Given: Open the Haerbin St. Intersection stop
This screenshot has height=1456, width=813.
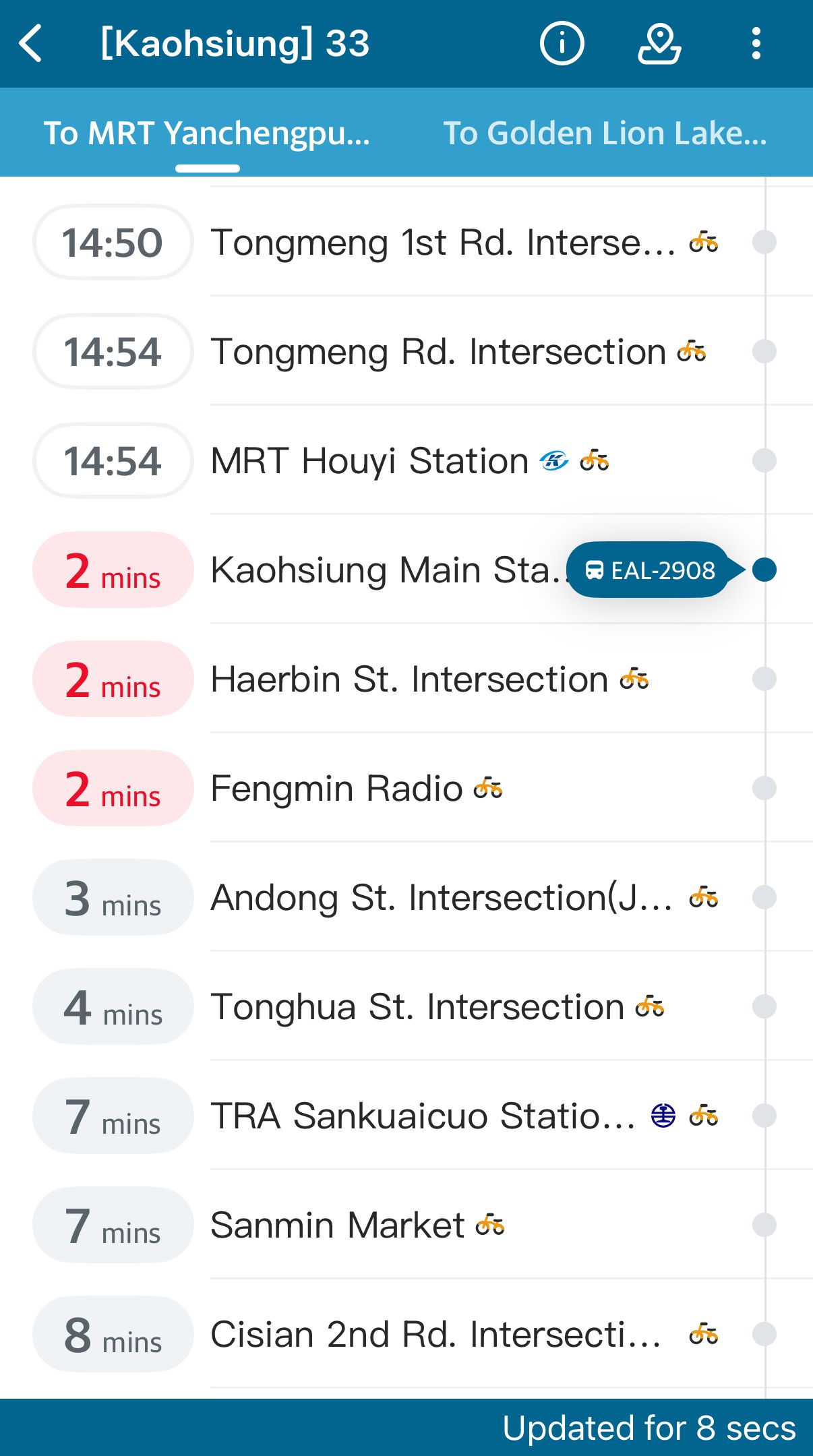Looking at the screenshot, I should pyautogui.click(x=406, y=679).
